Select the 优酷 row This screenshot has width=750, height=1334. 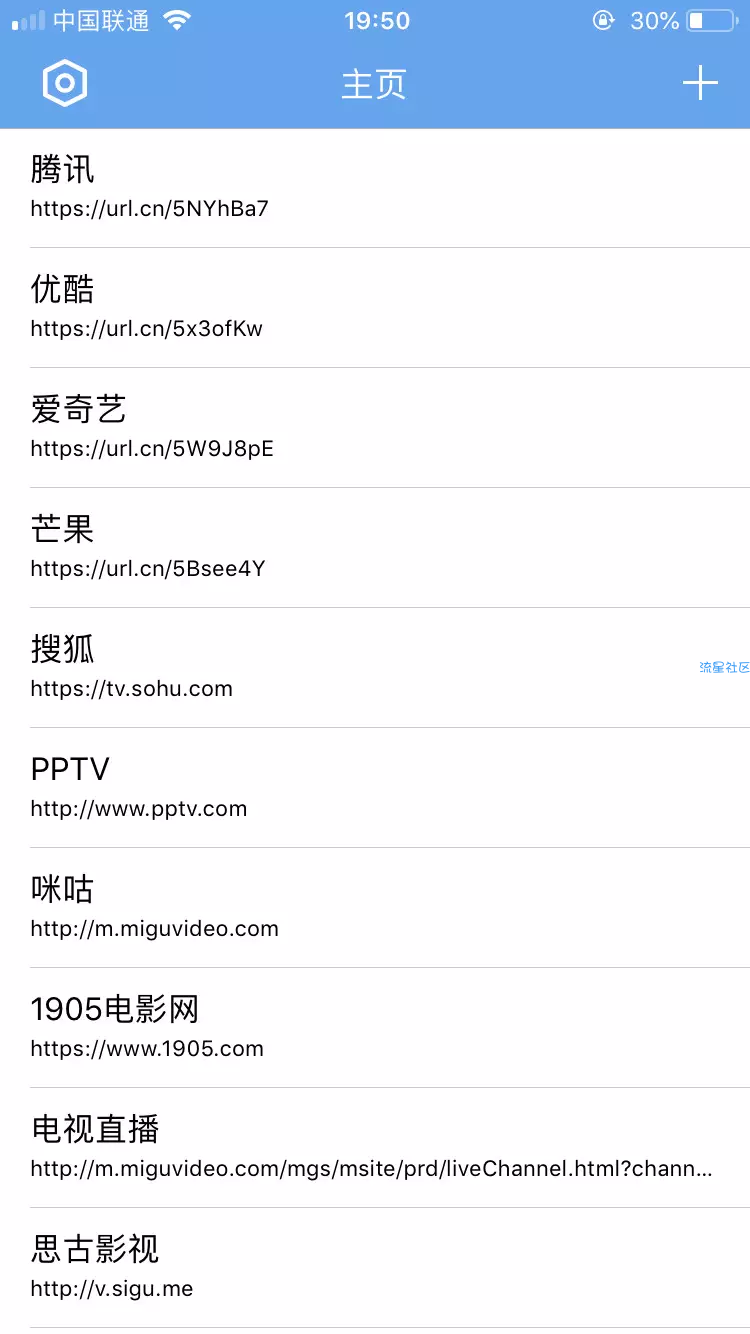(x=375, y=308)
